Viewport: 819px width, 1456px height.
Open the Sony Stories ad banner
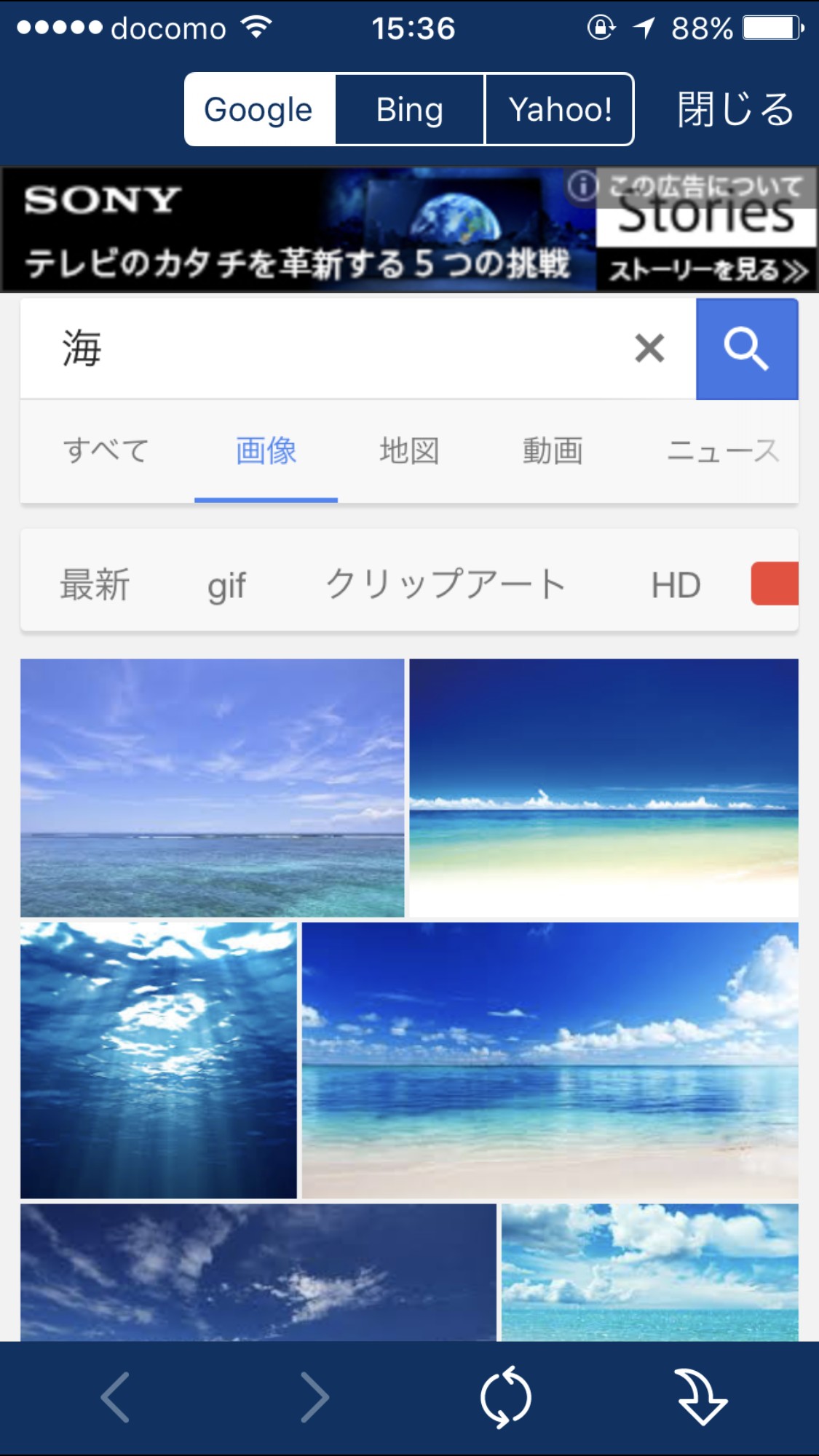pyautogui.click(x=409, y=230)
